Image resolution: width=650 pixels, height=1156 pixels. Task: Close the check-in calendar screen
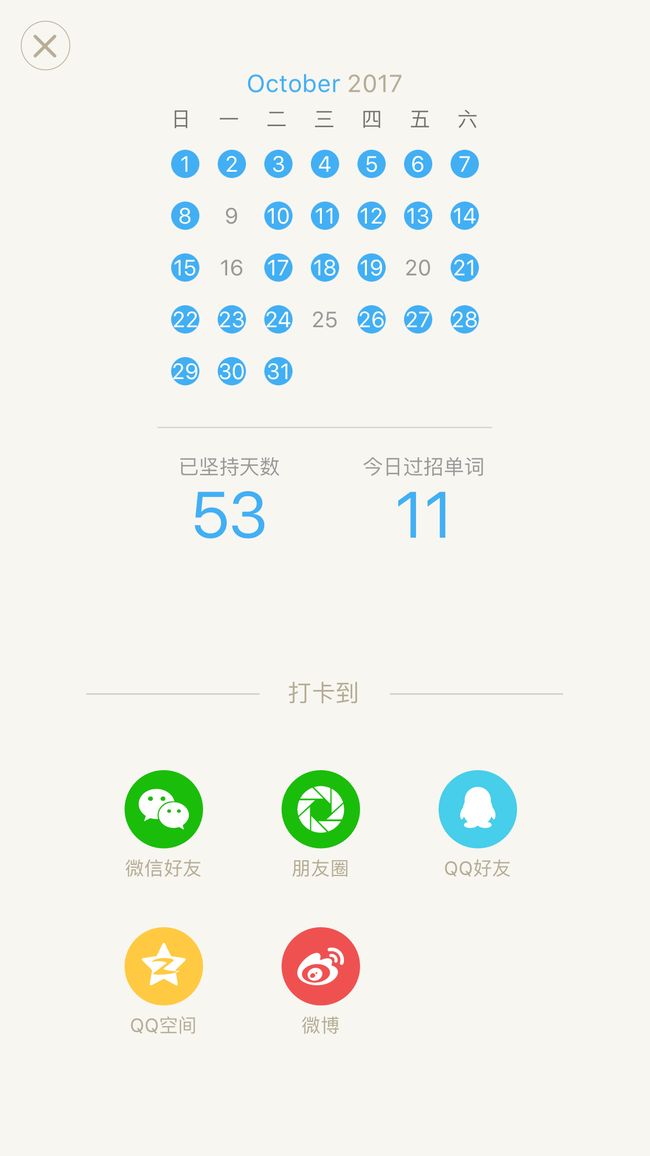[45, 46]
